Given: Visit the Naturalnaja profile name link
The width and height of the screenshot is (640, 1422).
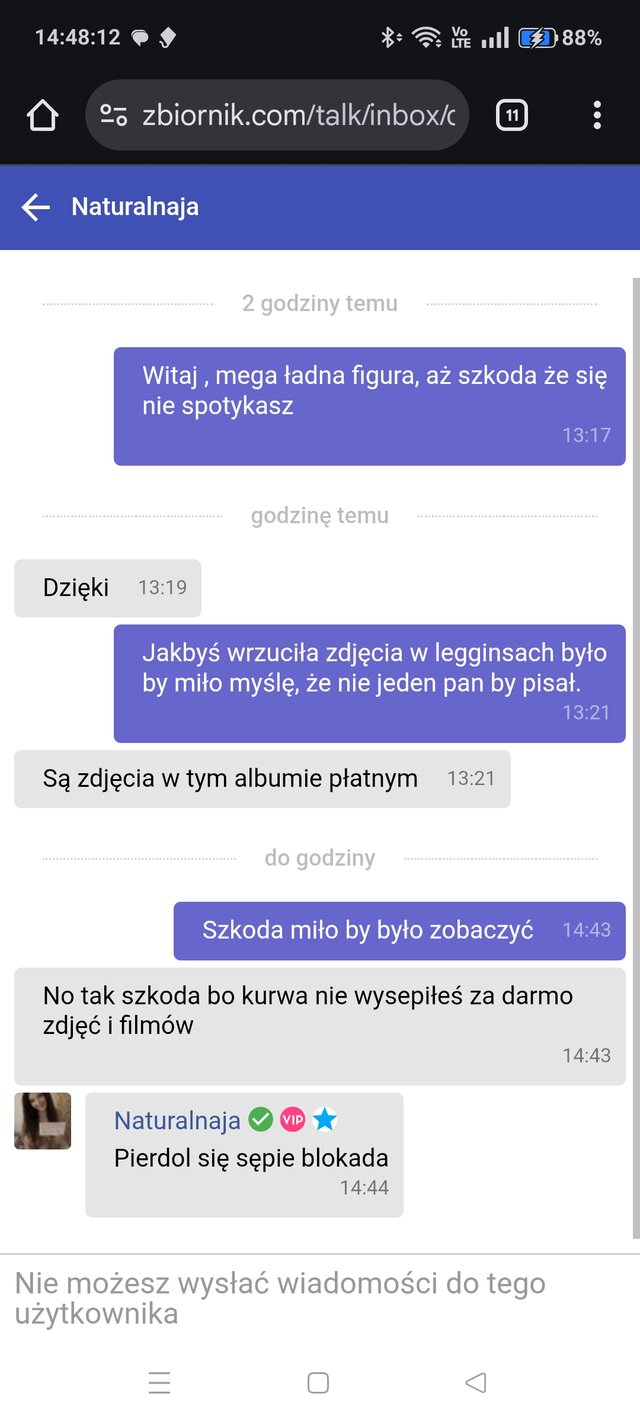Looking at the screenshot, I should 177,1121.
